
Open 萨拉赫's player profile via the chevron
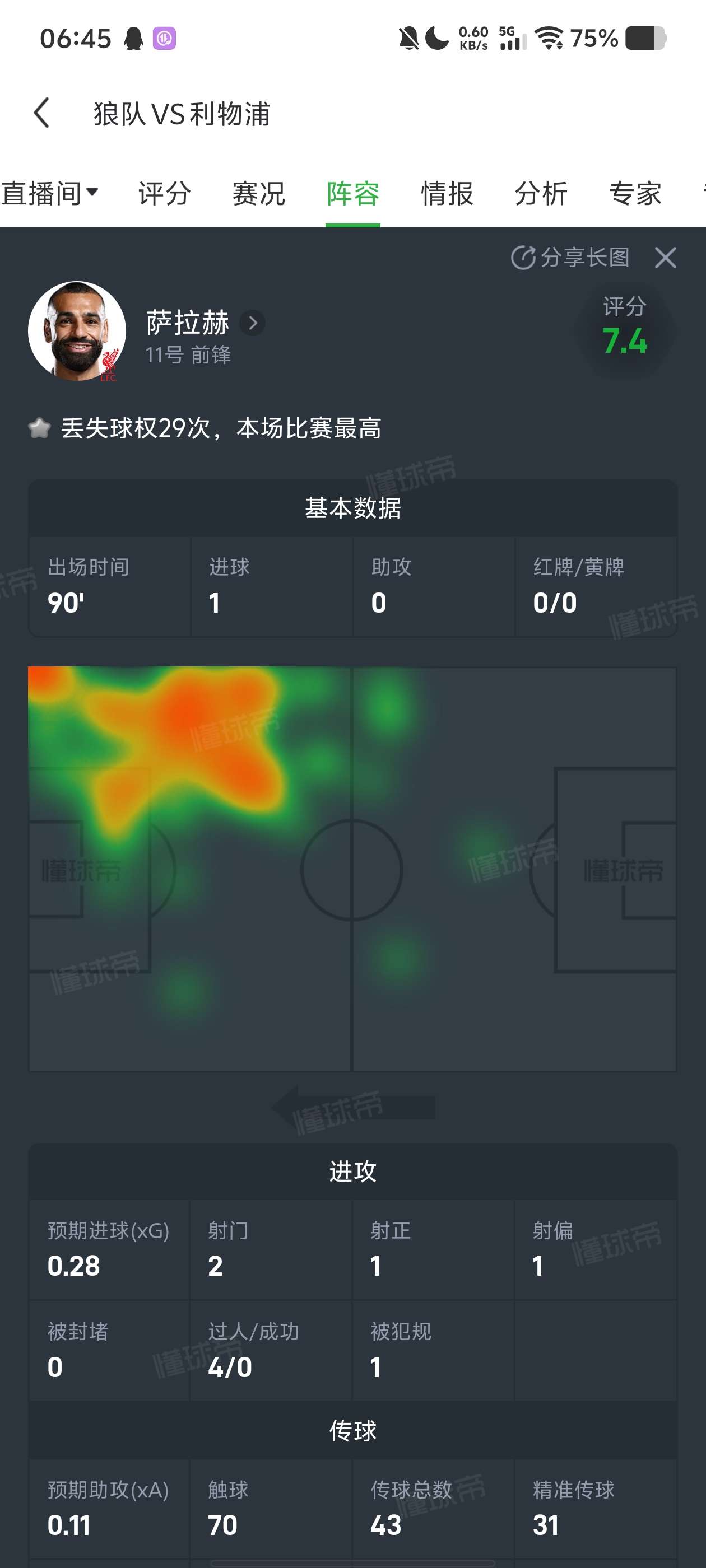tap(253, 323)
